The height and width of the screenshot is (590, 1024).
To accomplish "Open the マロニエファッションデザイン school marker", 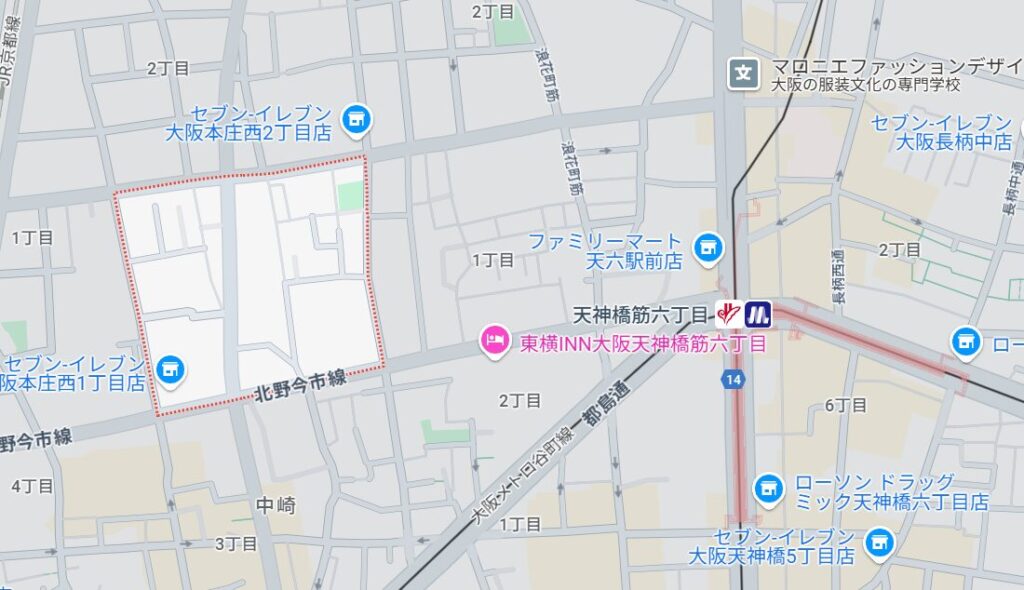I will 743,75.
